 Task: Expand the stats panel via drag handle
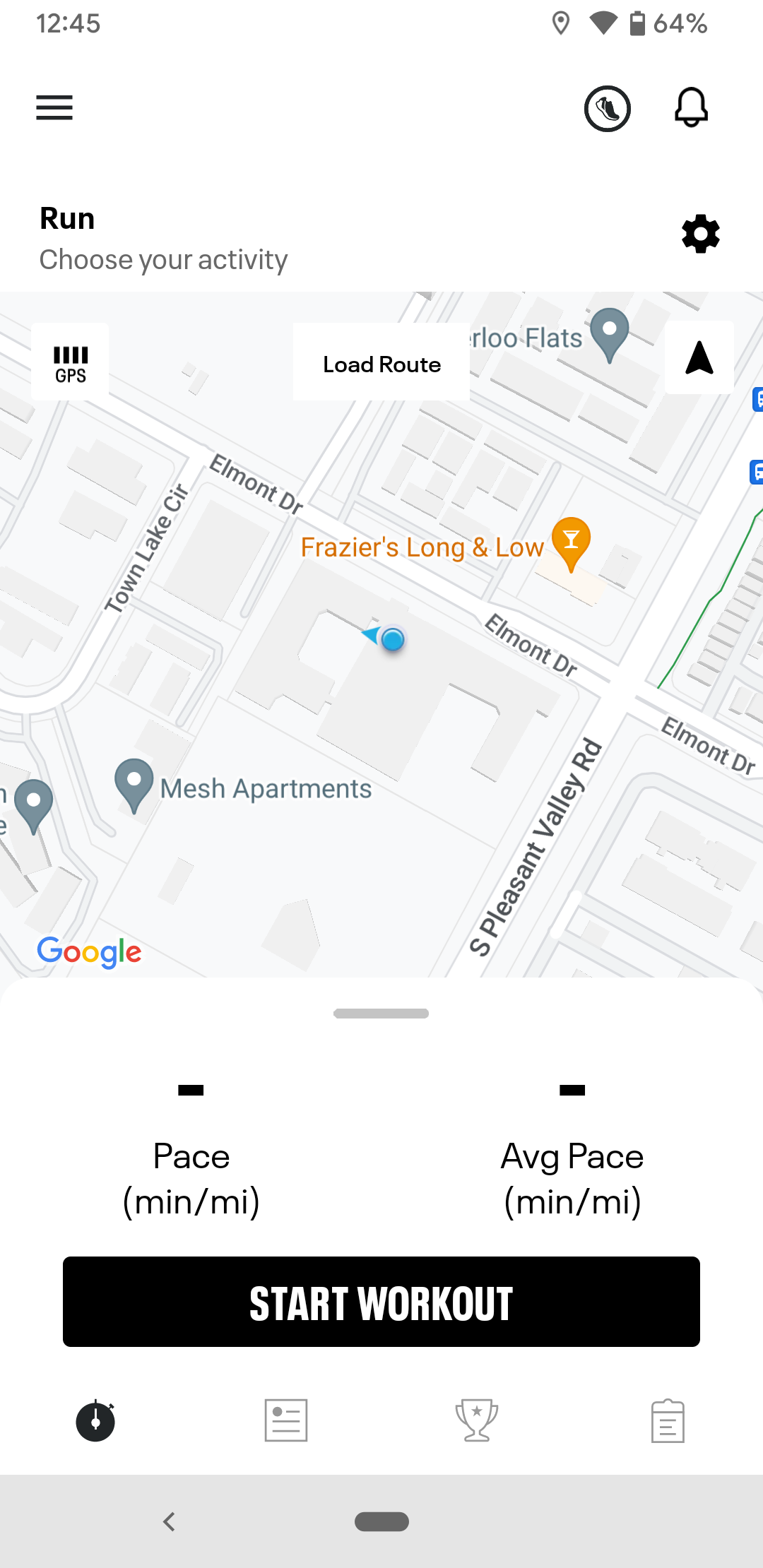tap(381, 1013)
